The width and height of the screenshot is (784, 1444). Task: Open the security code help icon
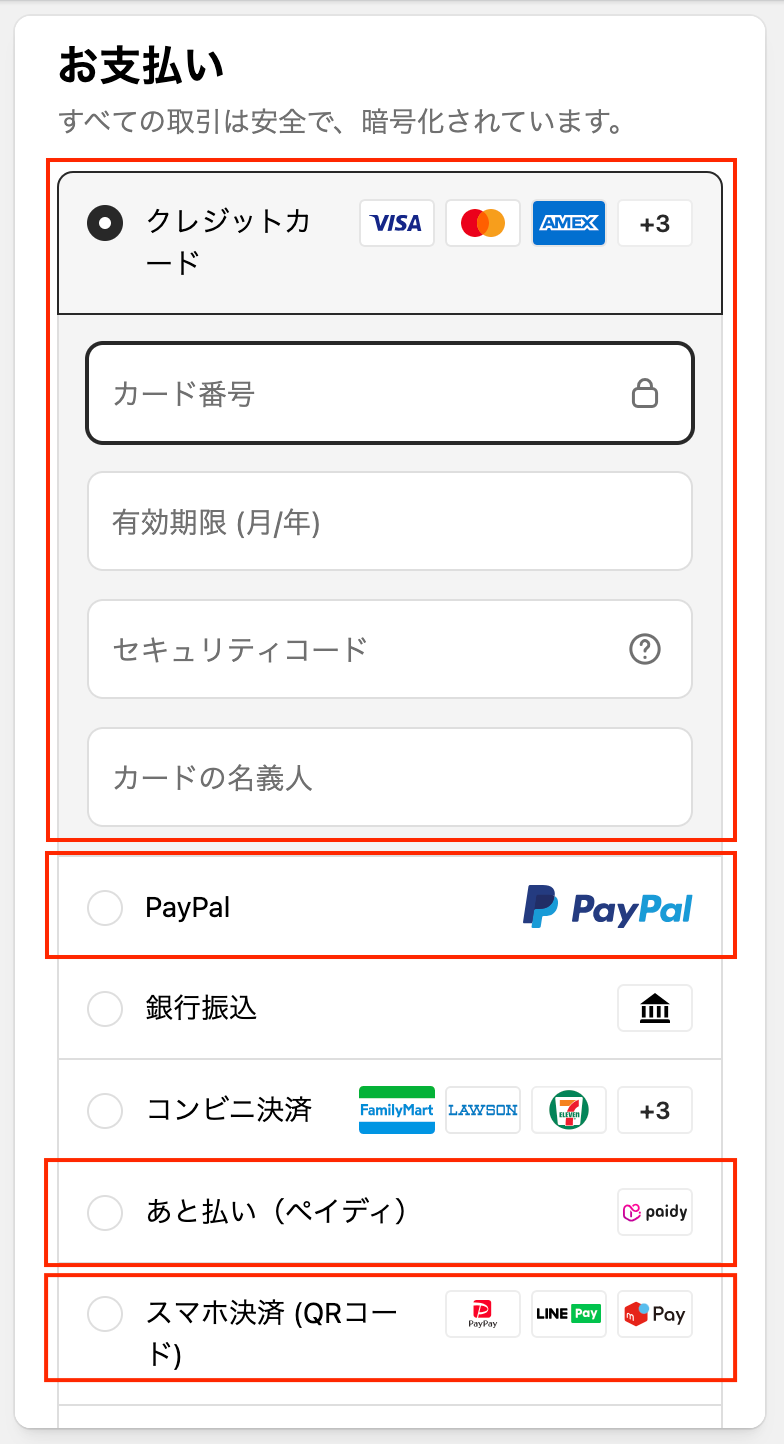[x=645, y=649]
